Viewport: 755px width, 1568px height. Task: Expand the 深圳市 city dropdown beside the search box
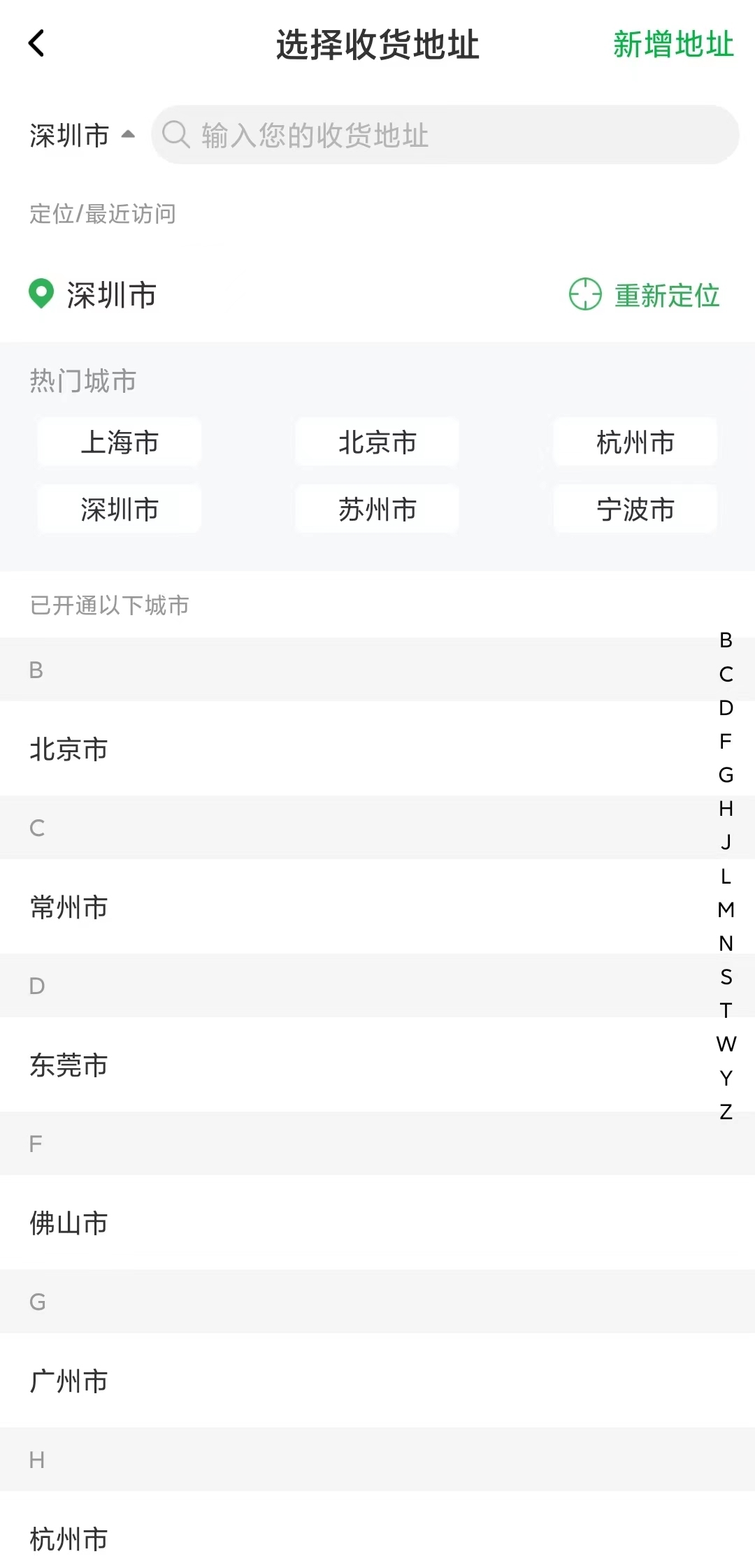point(82,135)
